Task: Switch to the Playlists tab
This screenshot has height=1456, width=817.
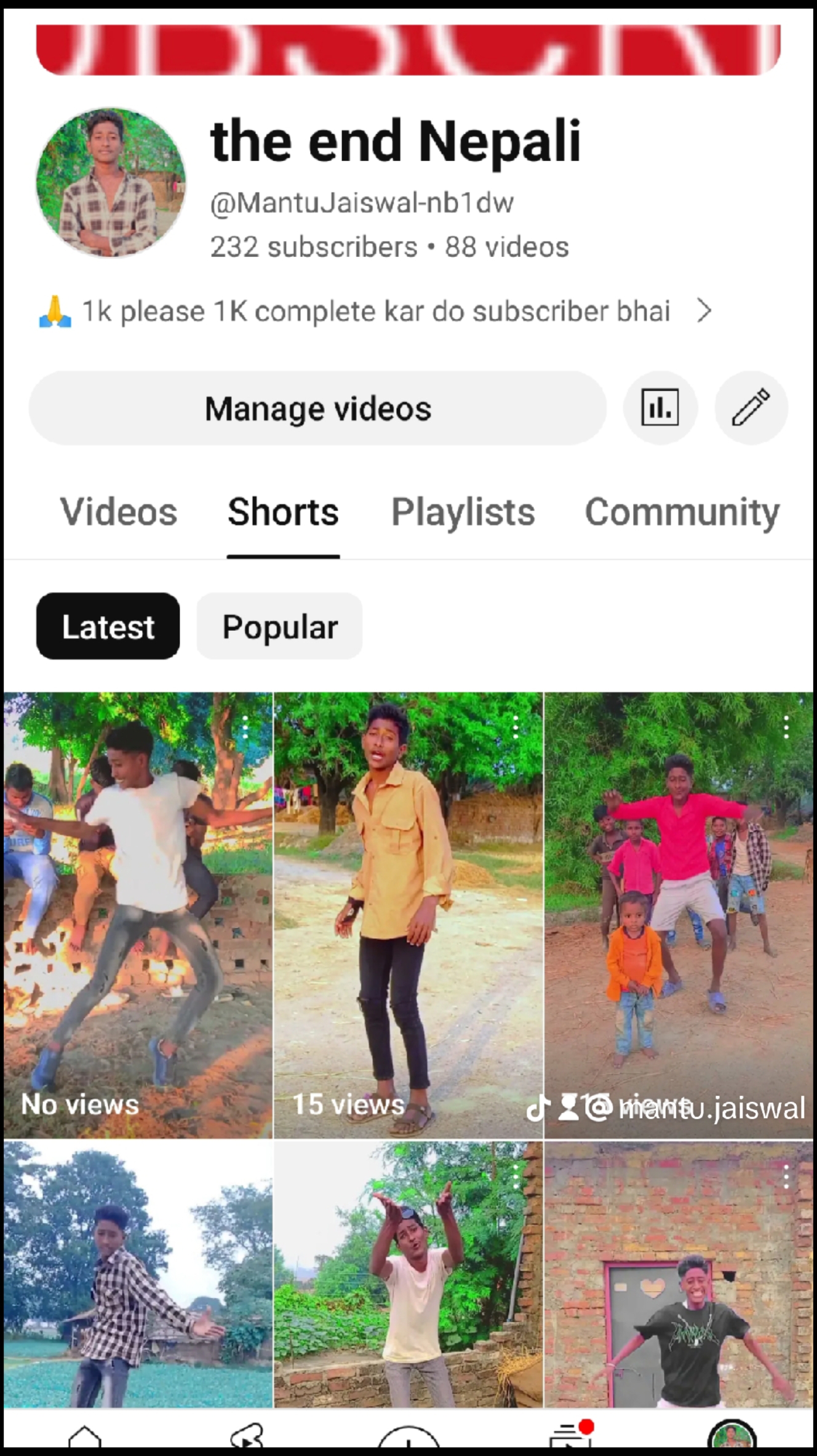Action: point(463,512)
